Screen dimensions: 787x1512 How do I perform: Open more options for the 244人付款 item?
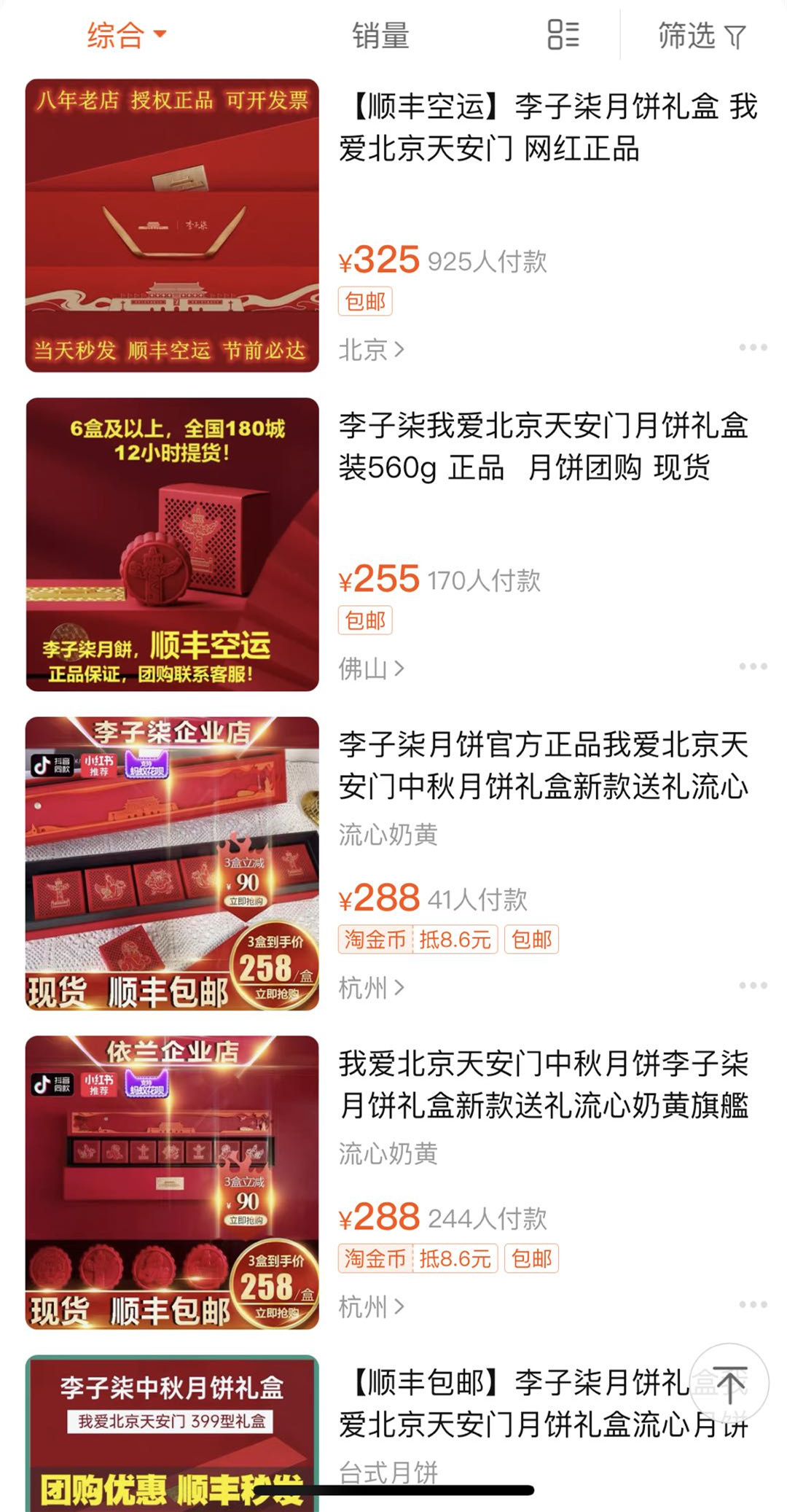tap(753, 1304)
